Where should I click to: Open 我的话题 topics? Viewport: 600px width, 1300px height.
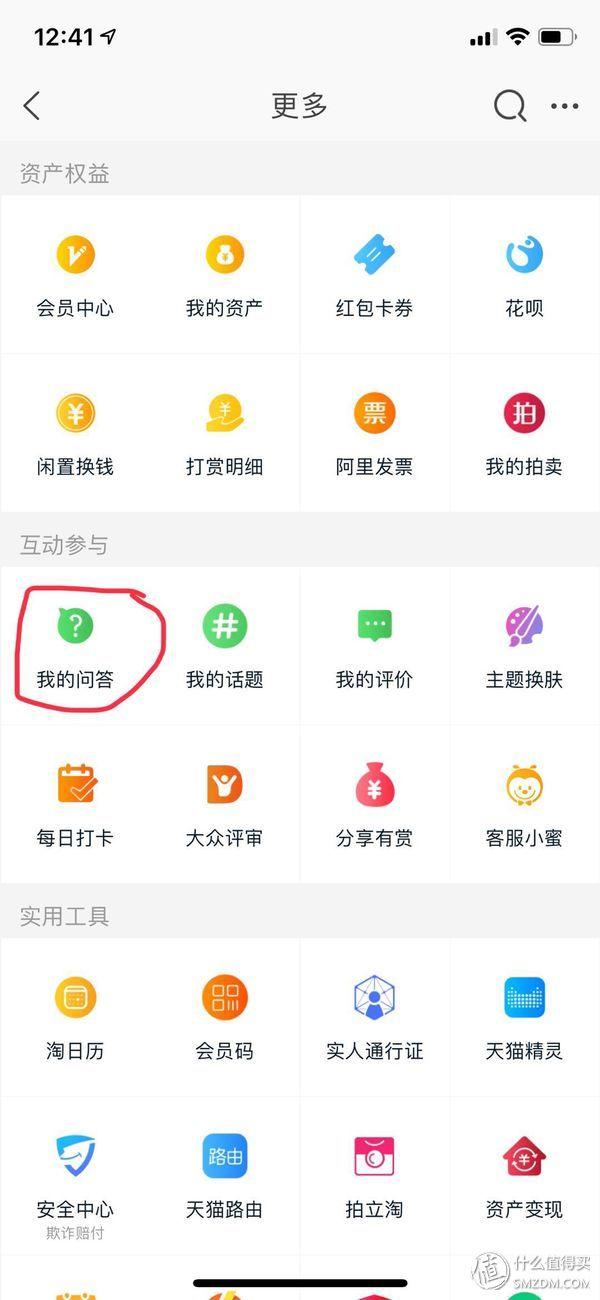(224, 646)
